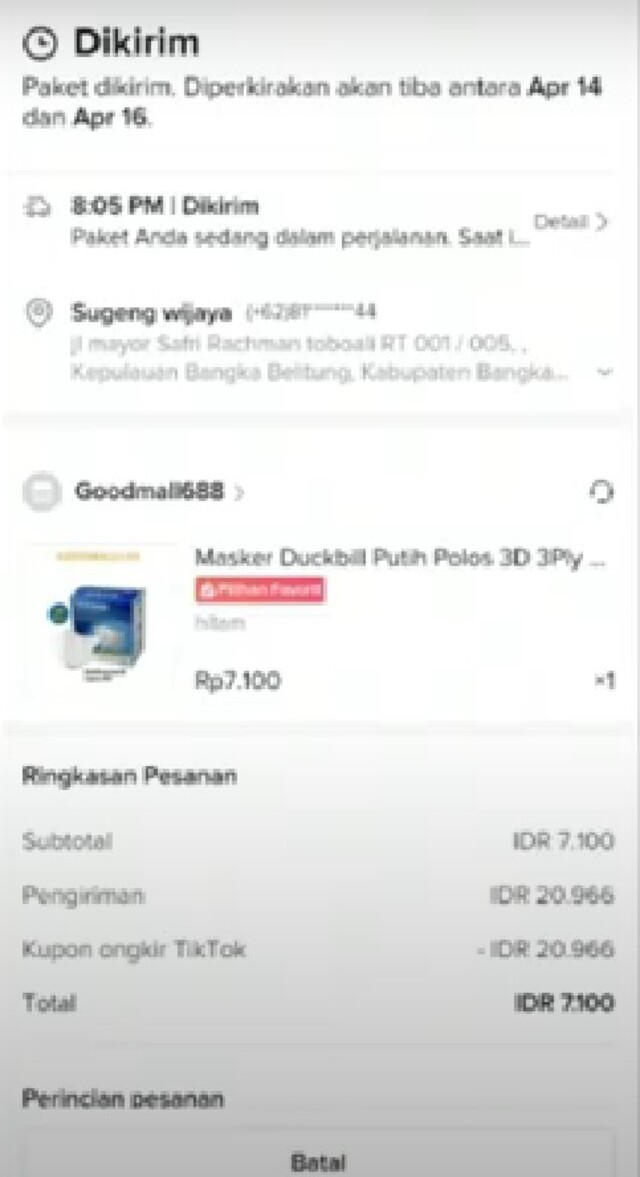
Task: Open the Goodmall688 shop page
Action: tap(150, 492)
